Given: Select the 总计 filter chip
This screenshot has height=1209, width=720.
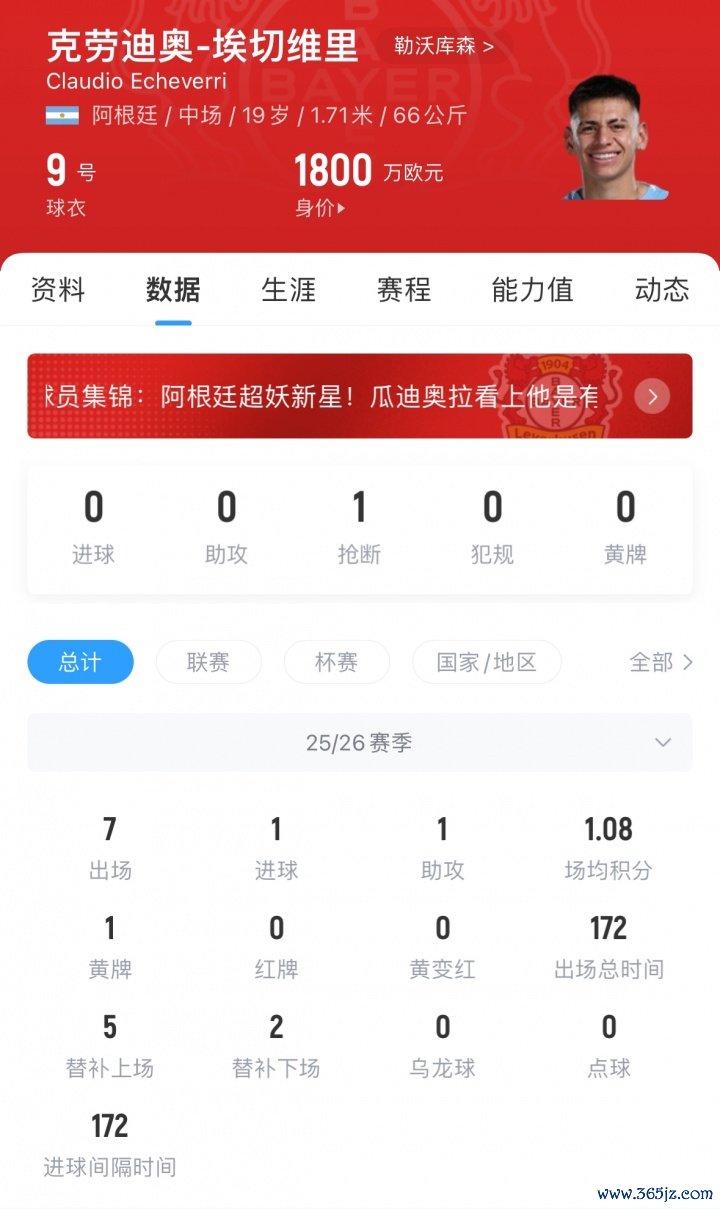Looking at the screenshot, I should click(x=80, y=662).
